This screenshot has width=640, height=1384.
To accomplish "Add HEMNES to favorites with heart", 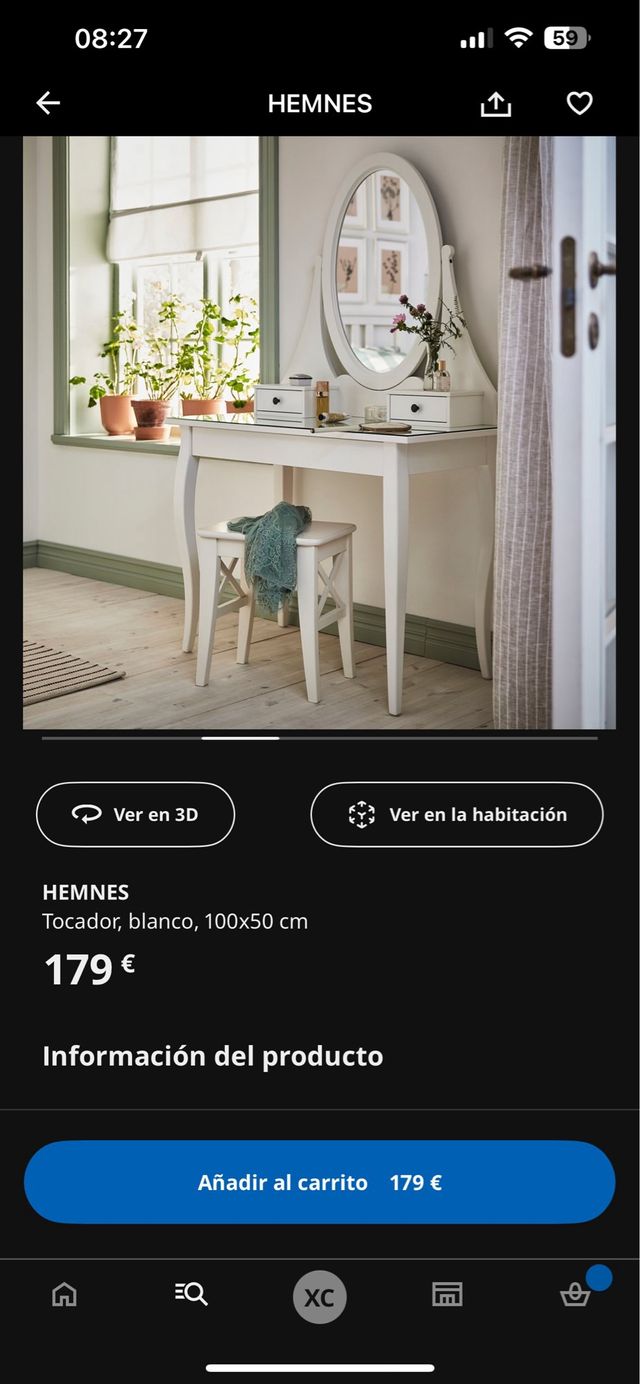I will tap(579, 103).
